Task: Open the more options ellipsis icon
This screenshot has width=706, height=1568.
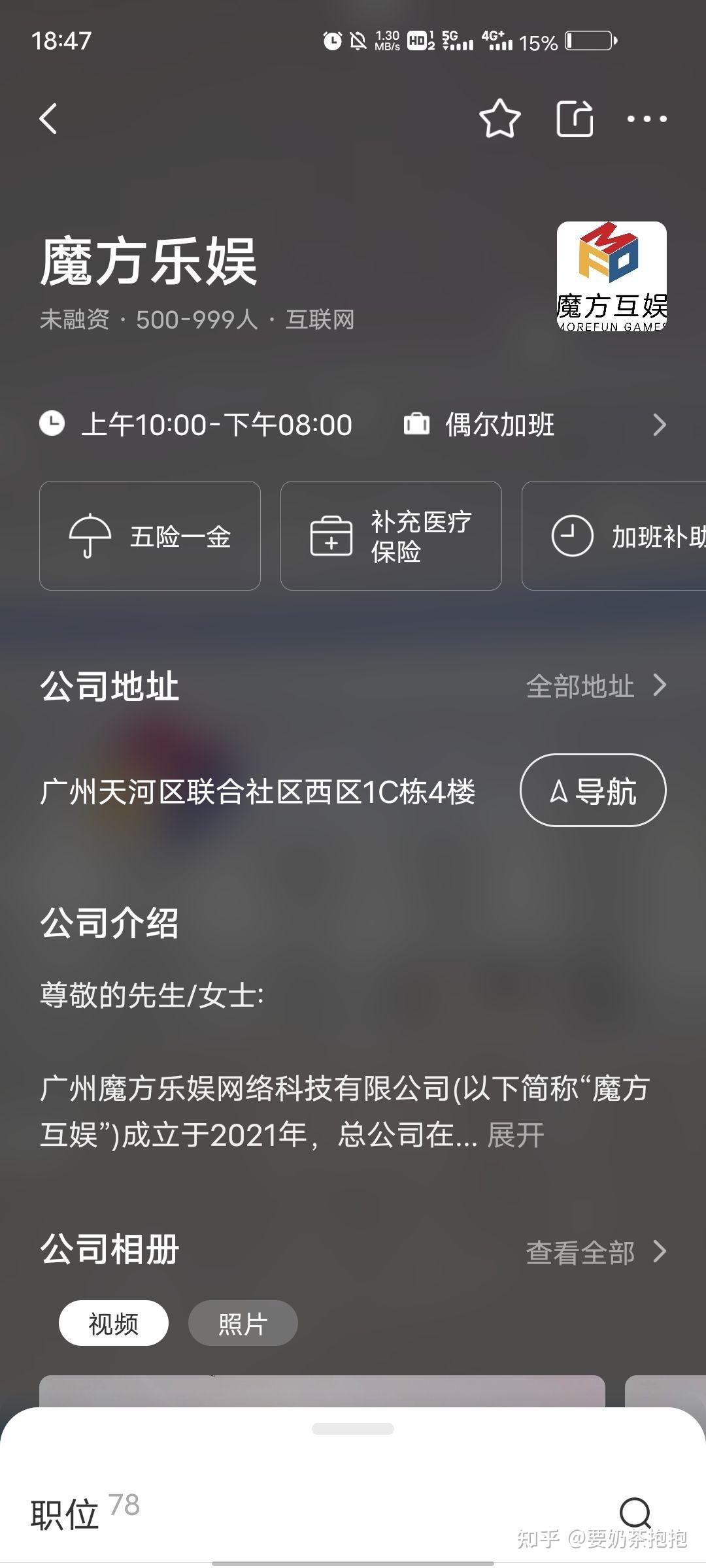Action: tap(647, 119)
